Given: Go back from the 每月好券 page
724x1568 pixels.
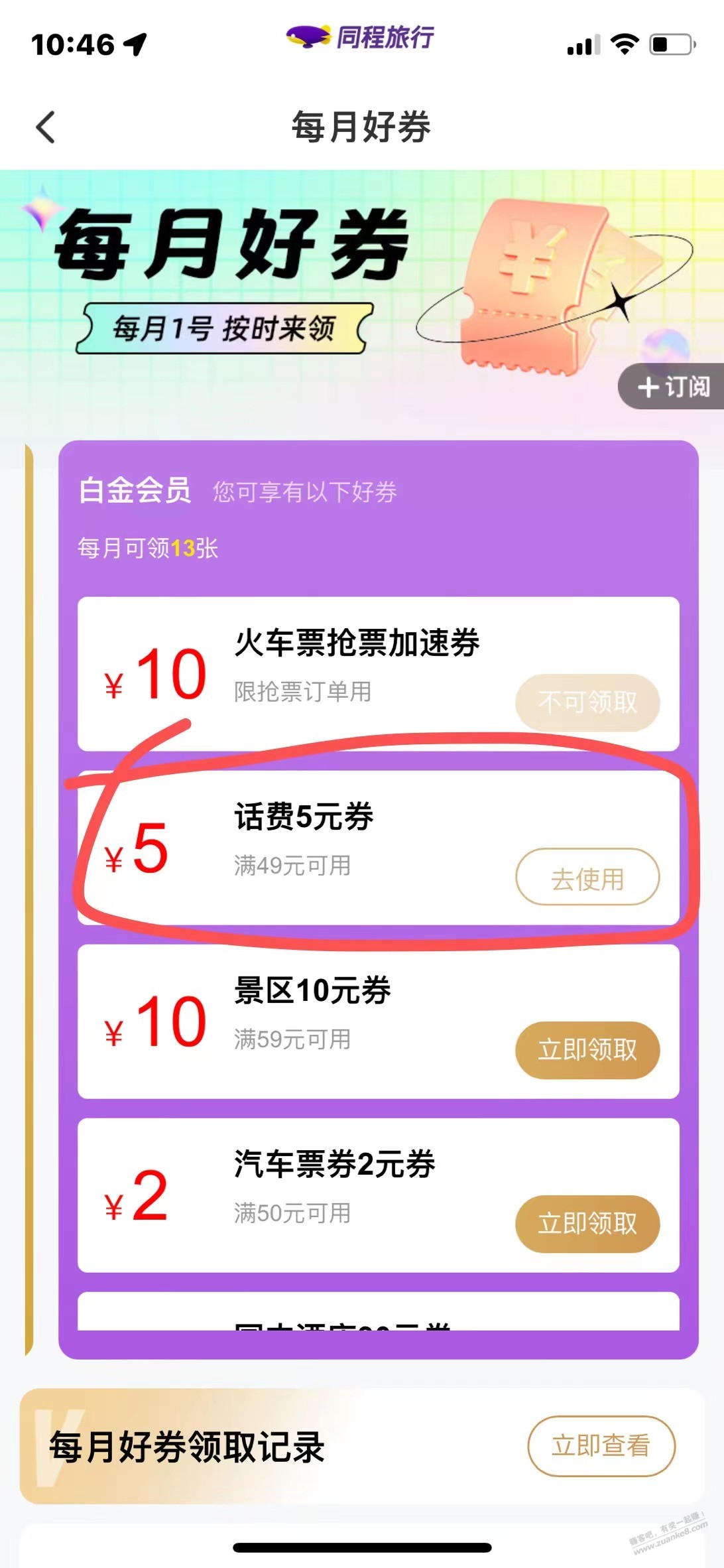Looking at the screenshot, I should coord(45,127).
